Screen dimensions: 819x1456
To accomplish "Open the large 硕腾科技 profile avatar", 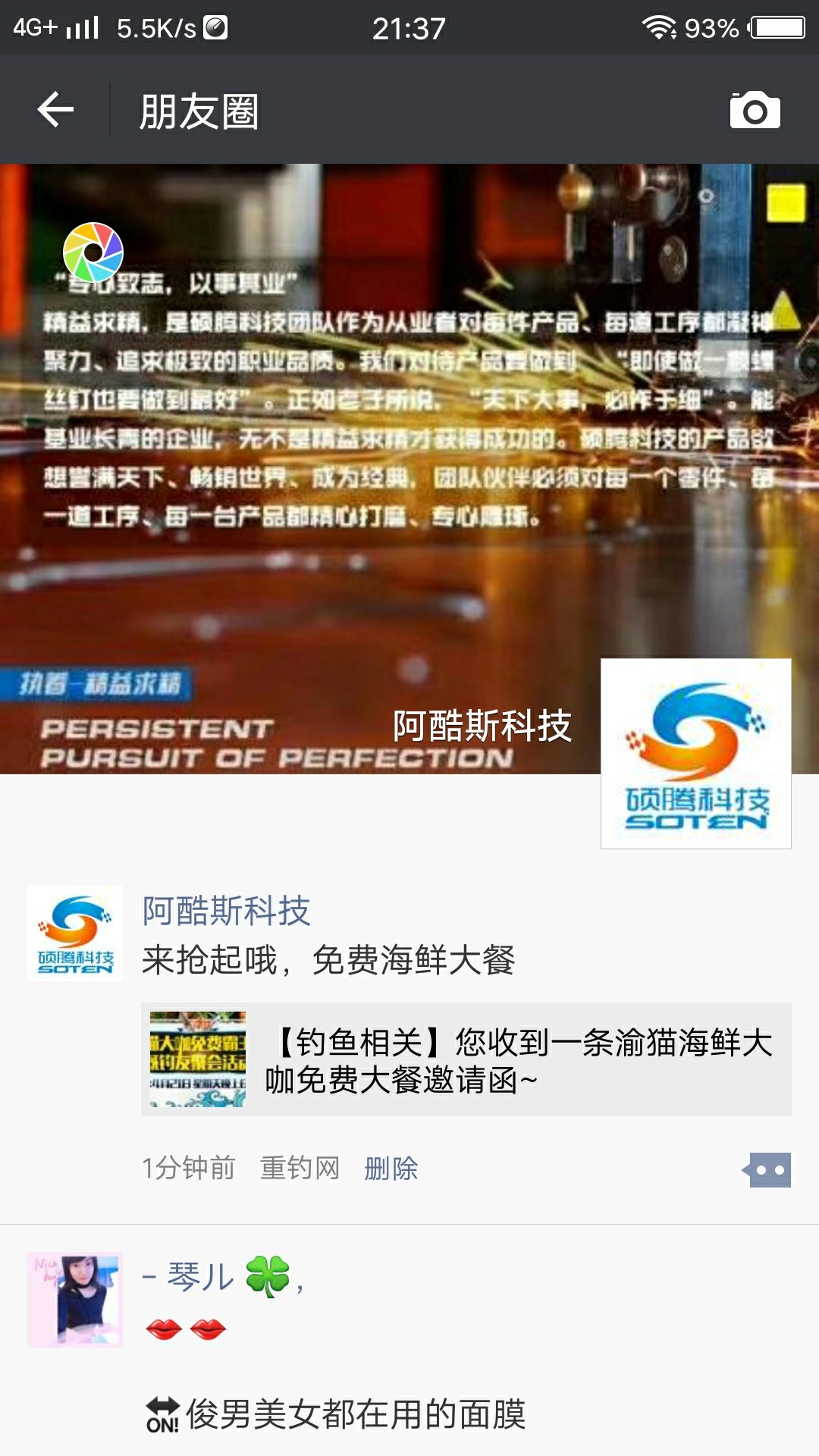I will 695,753.
